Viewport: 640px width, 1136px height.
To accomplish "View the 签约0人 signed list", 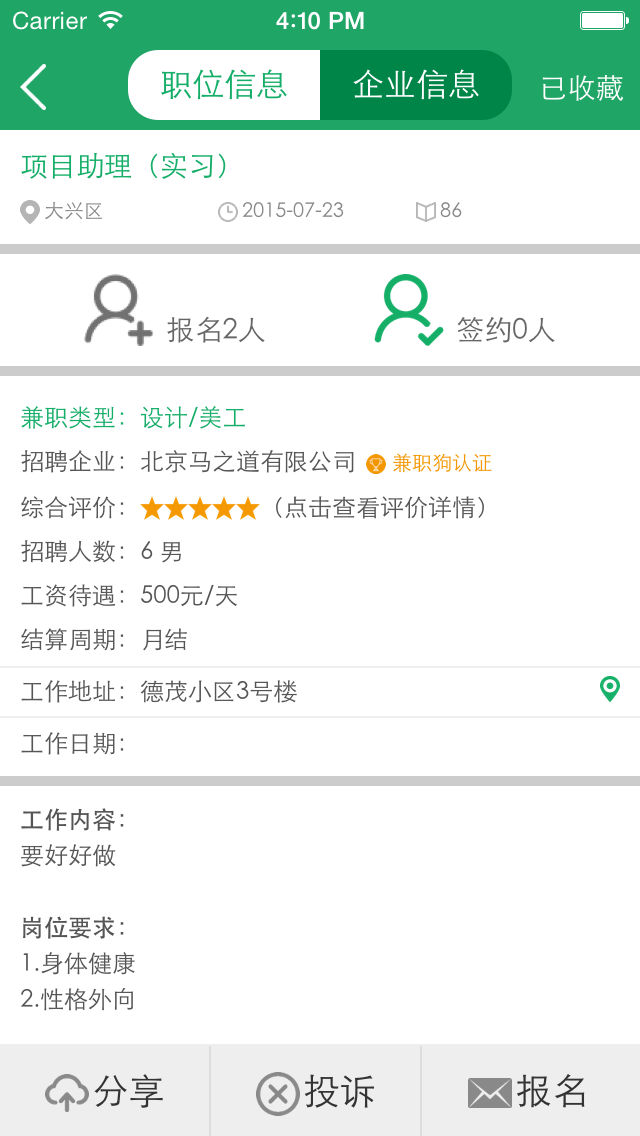I will (x=464, y=312).
